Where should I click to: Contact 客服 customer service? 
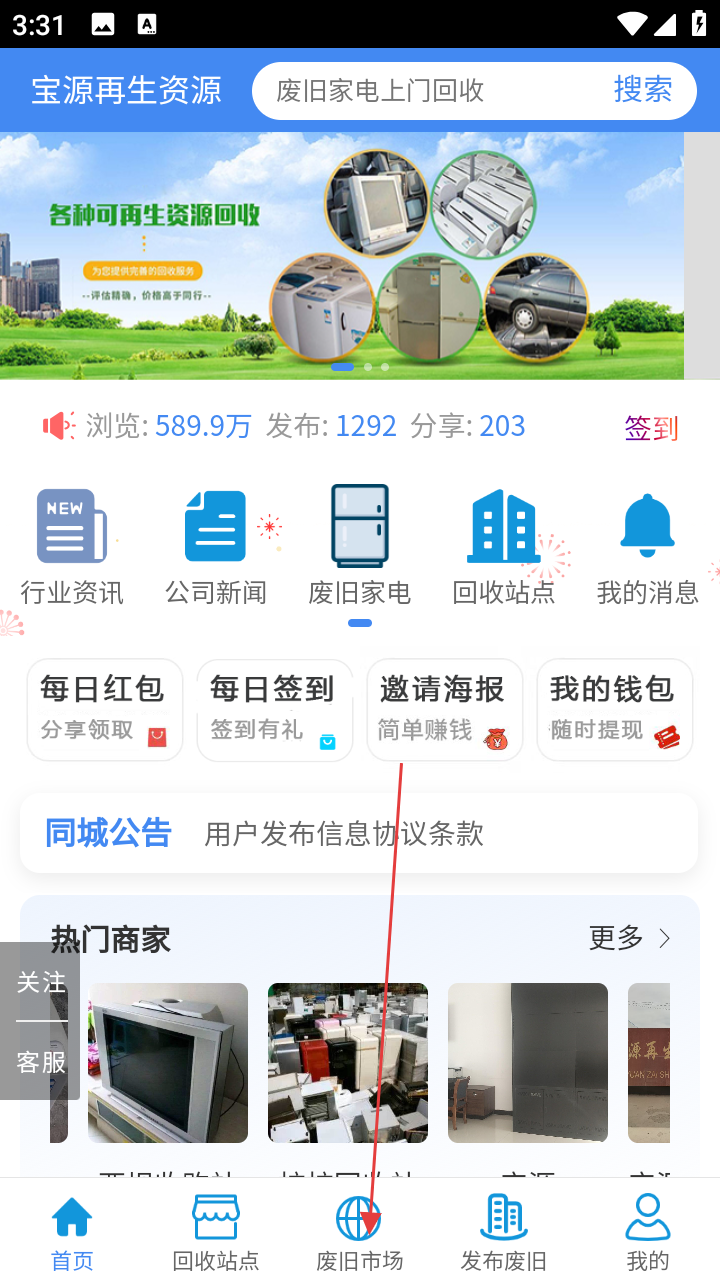41,1062
